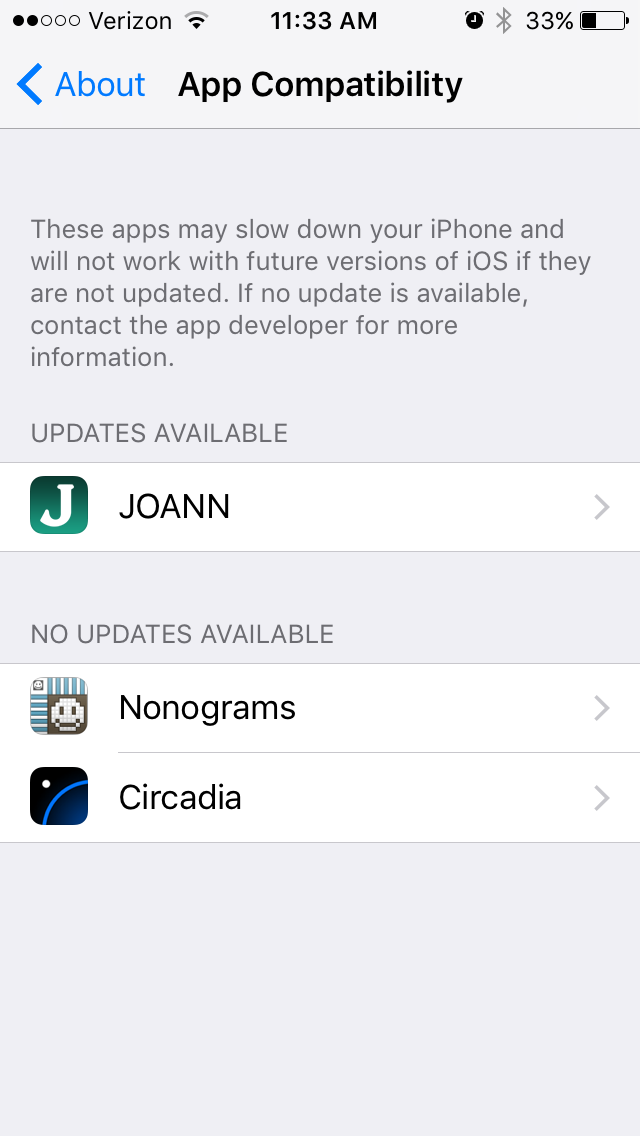Open the Circadia app row
This screenshot has width=640, height=1136.
320,798
